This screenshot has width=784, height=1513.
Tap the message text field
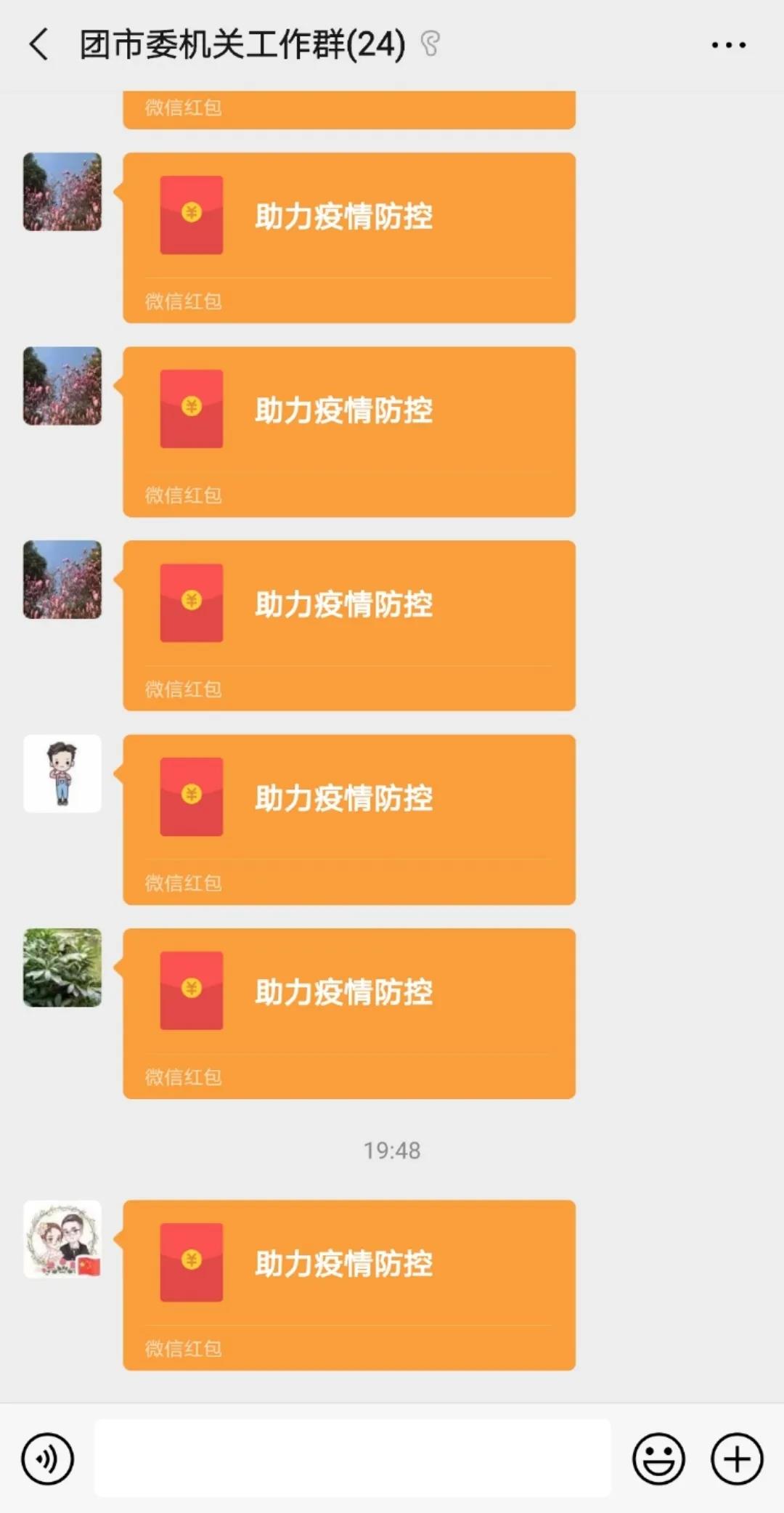pyautogui.click(x=353, y=1459)
